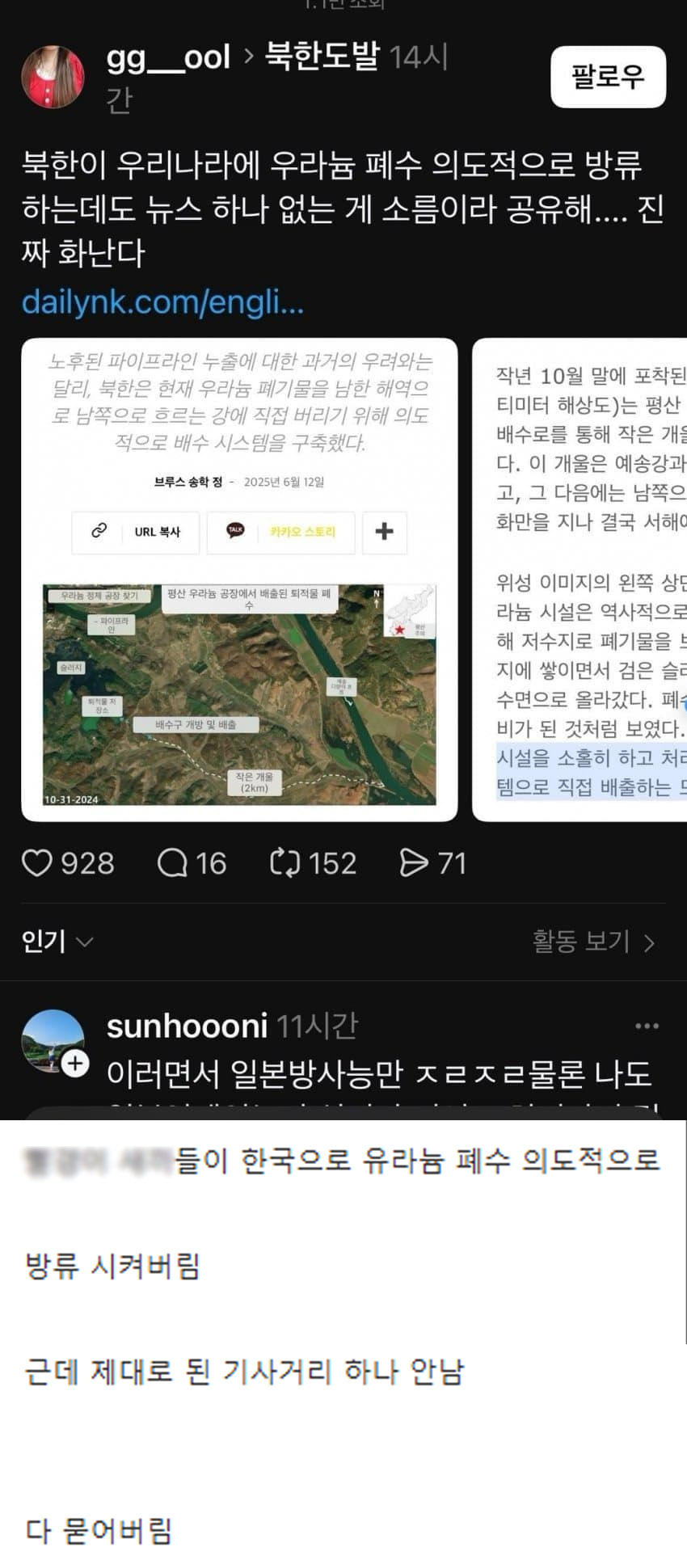Follow gg__ool with the 팔로우 button

pos(608,77)
